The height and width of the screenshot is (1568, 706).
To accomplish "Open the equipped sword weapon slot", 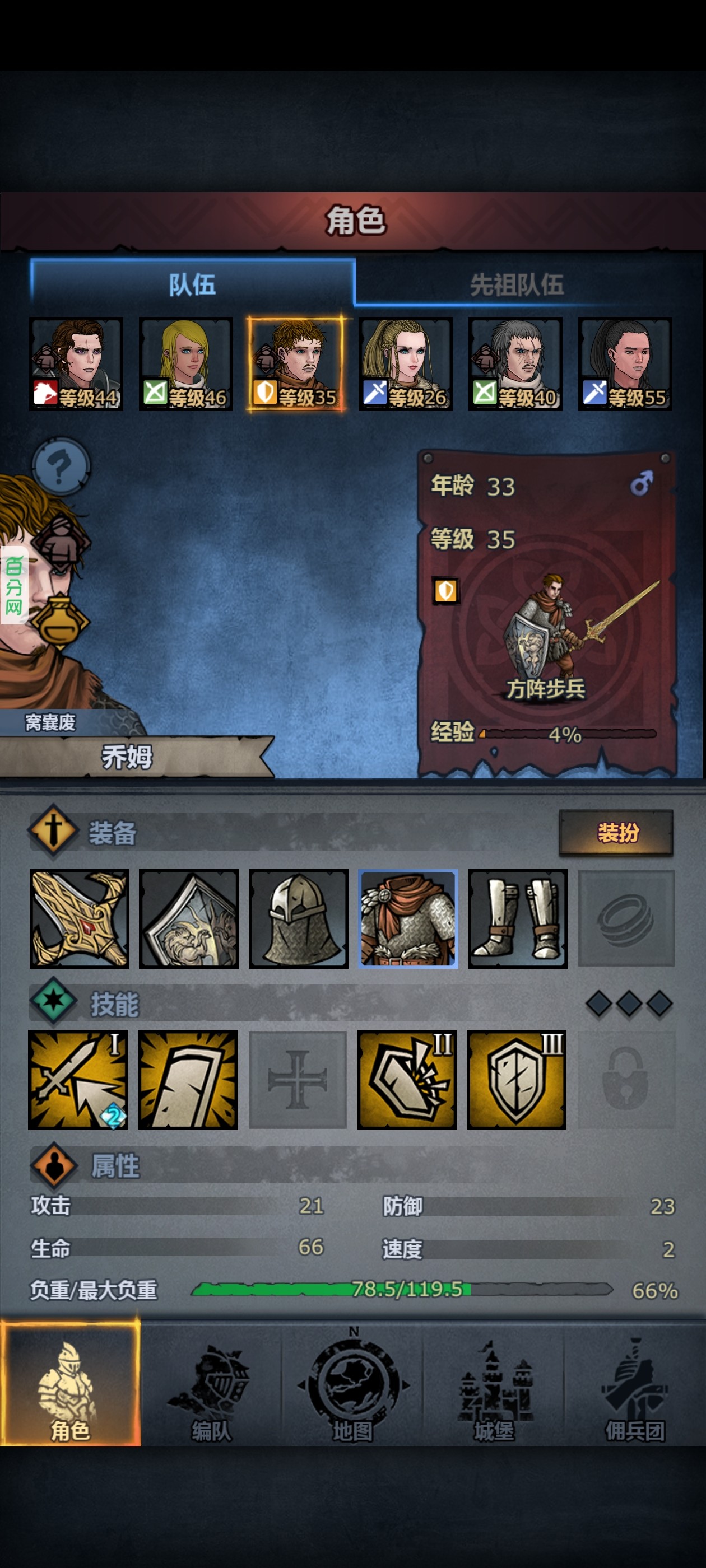I will tap(79, 918).
